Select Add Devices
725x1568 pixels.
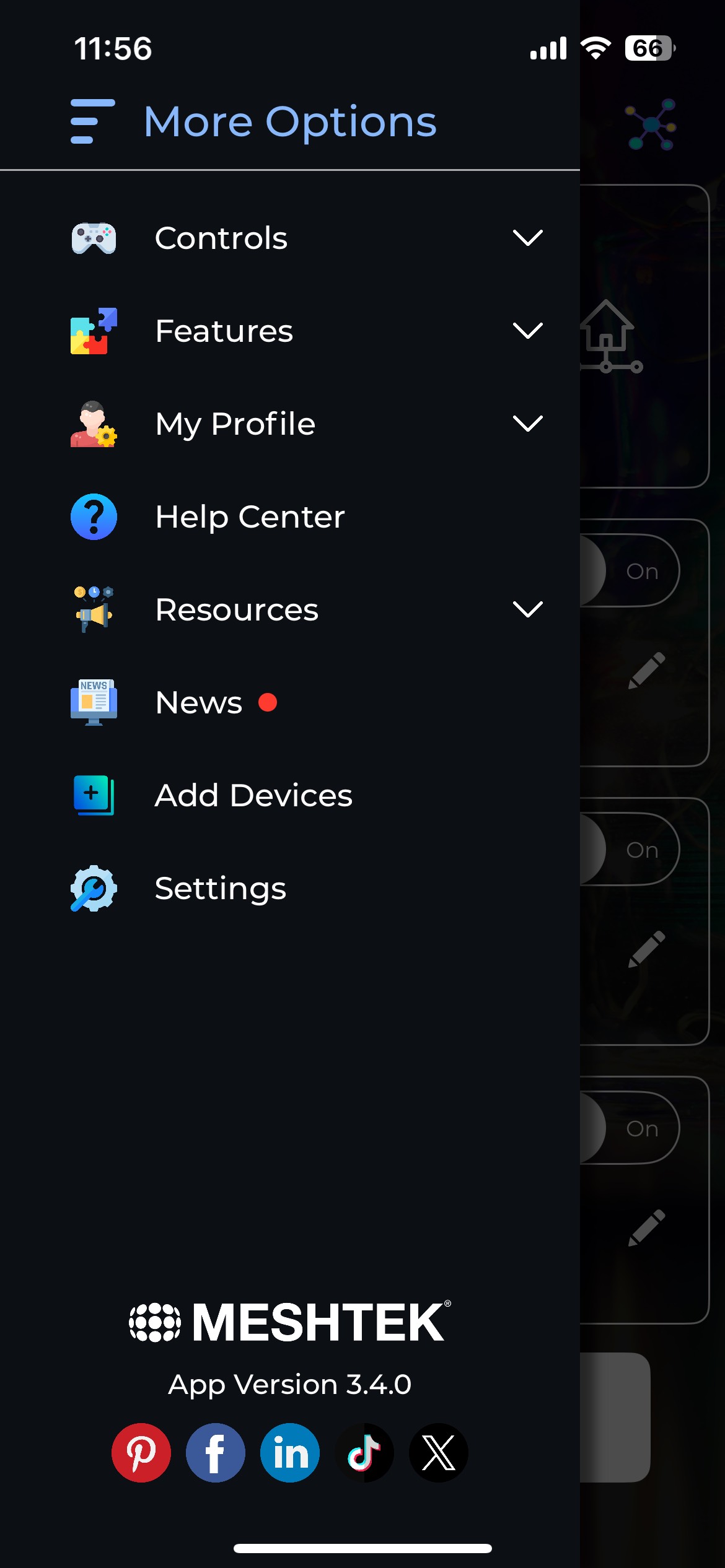click(x=253, y=795)
